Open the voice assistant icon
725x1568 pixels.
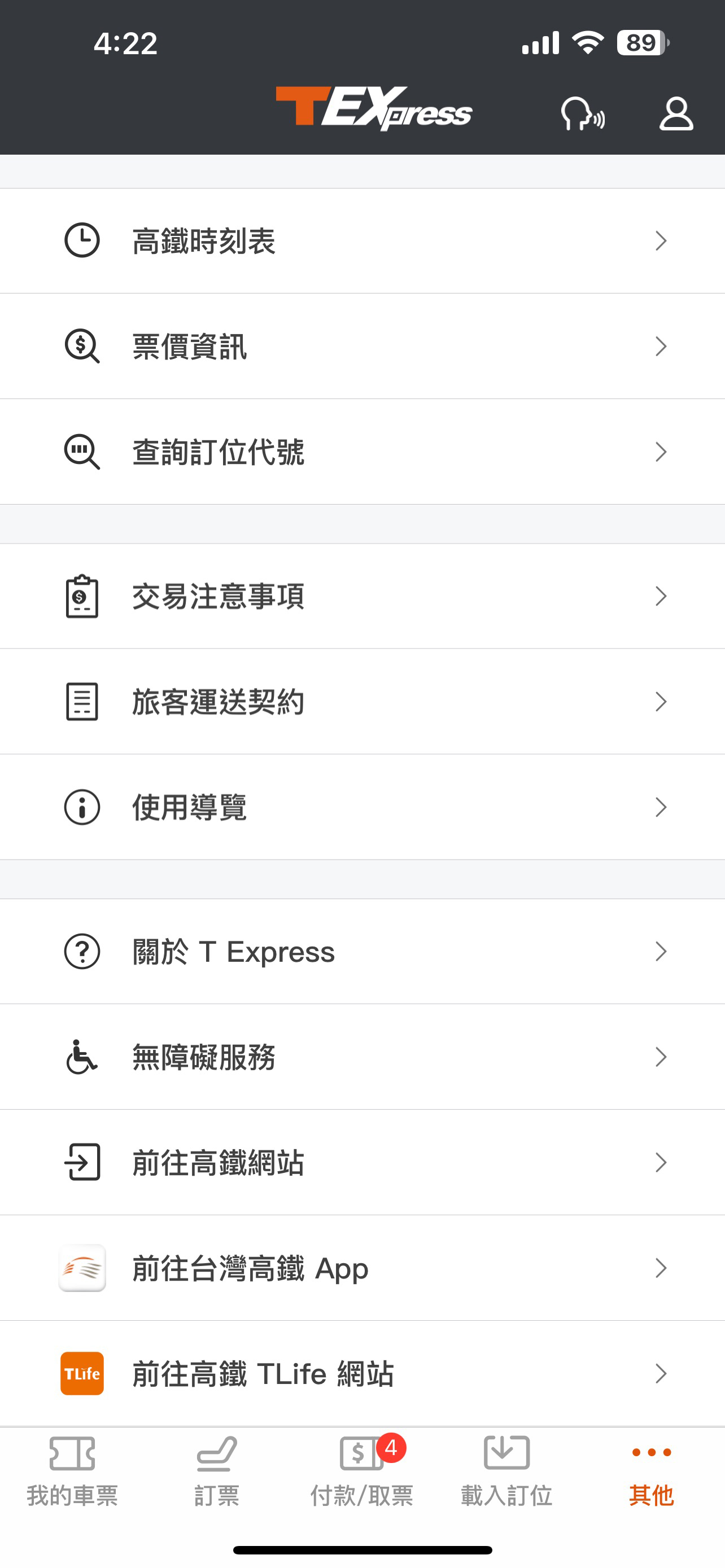click(583, 114)
